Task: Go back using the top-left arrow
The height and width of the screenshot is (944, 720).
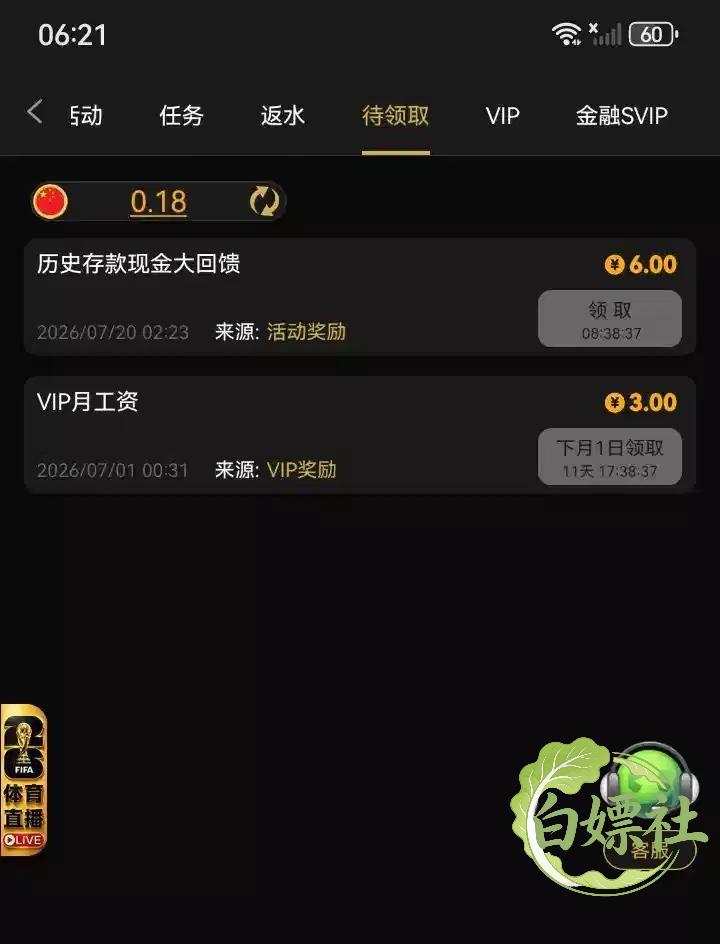Action: click(x=35, y=113)
